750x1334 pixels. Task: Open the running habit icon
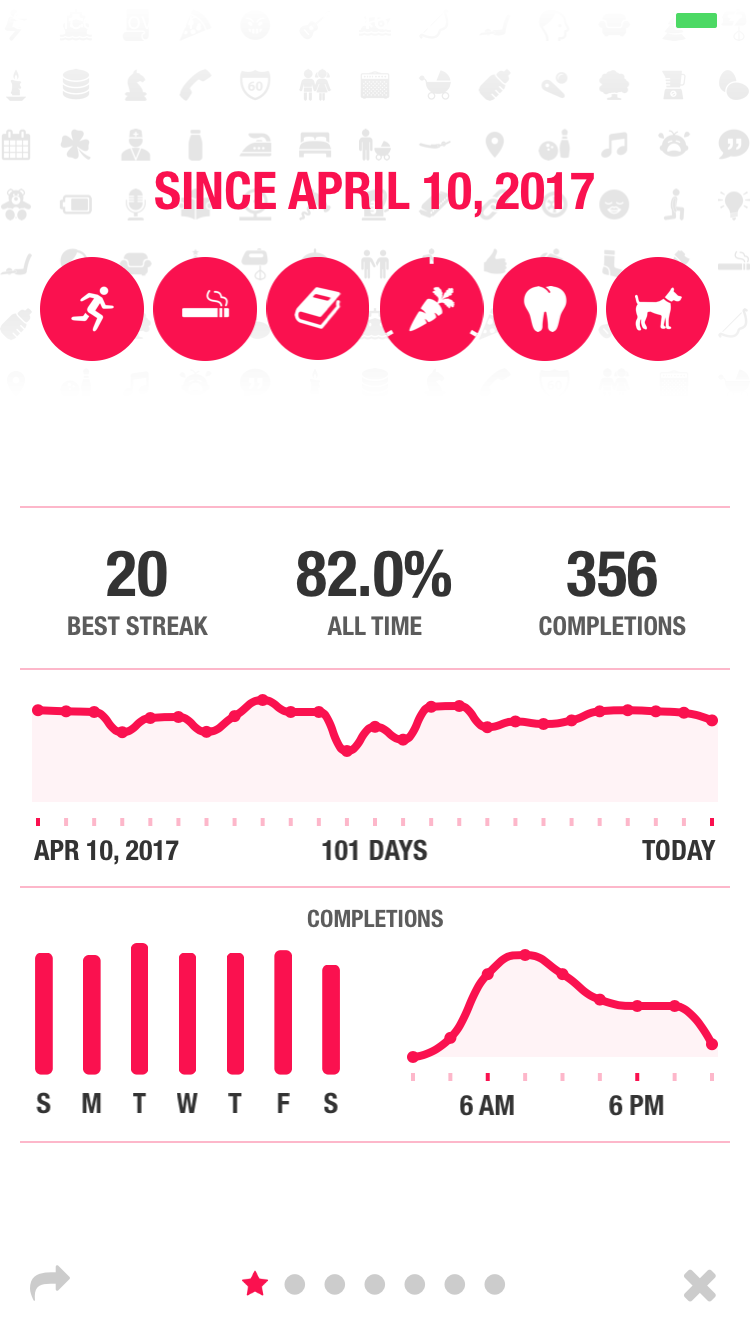pos(92,309)
